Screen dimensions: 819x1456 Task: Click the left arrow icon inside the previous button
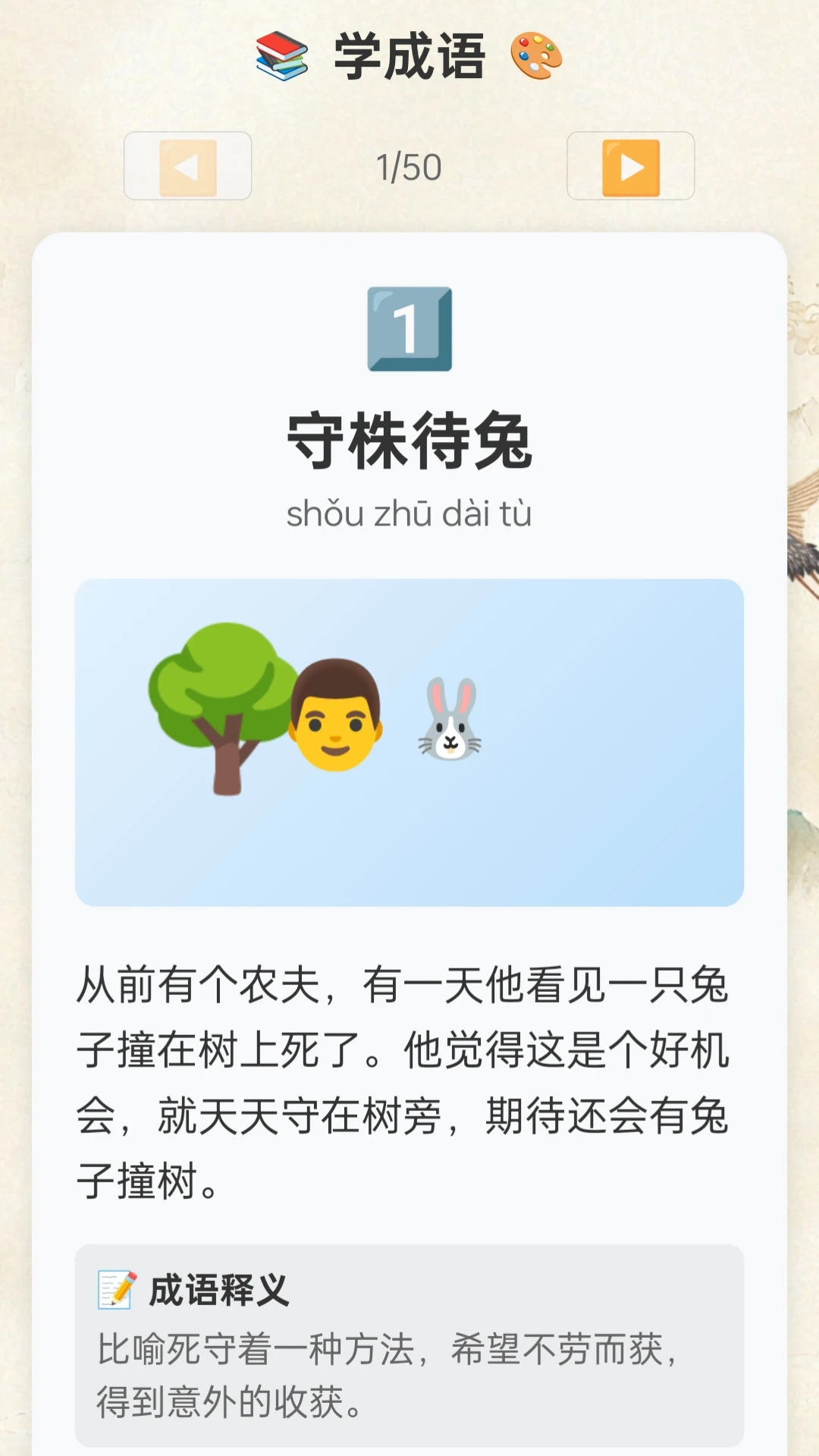(x=187, y=166)
